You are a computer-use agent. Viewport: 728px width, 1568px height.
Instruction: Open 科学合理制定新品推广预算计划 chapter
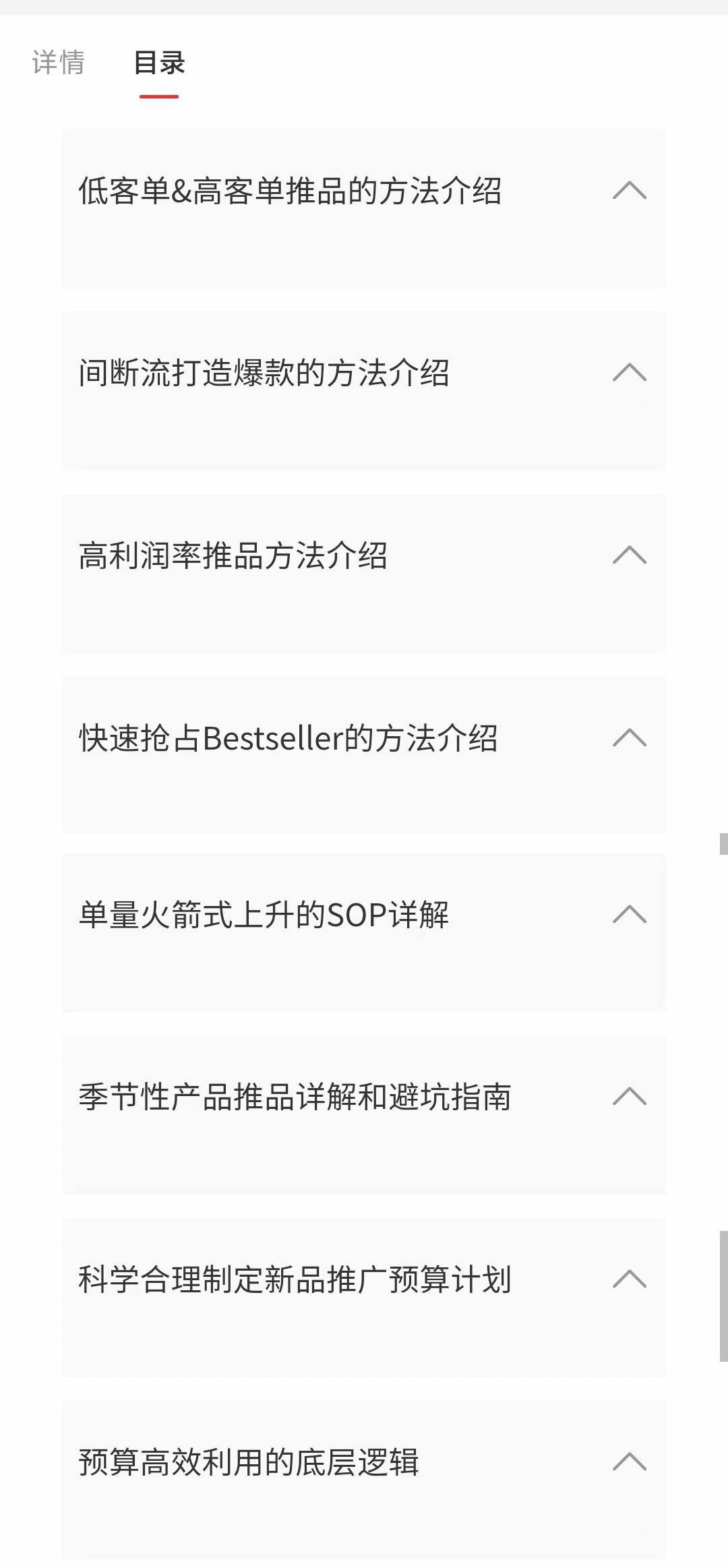click(x=364, y=1298)
